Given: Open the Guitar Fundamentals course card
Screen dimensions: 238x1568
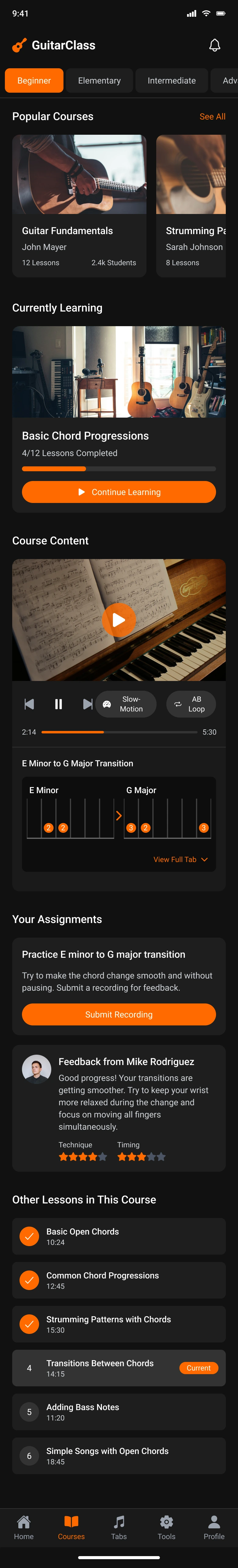Looking at the screenshot, I should point(79,205).
